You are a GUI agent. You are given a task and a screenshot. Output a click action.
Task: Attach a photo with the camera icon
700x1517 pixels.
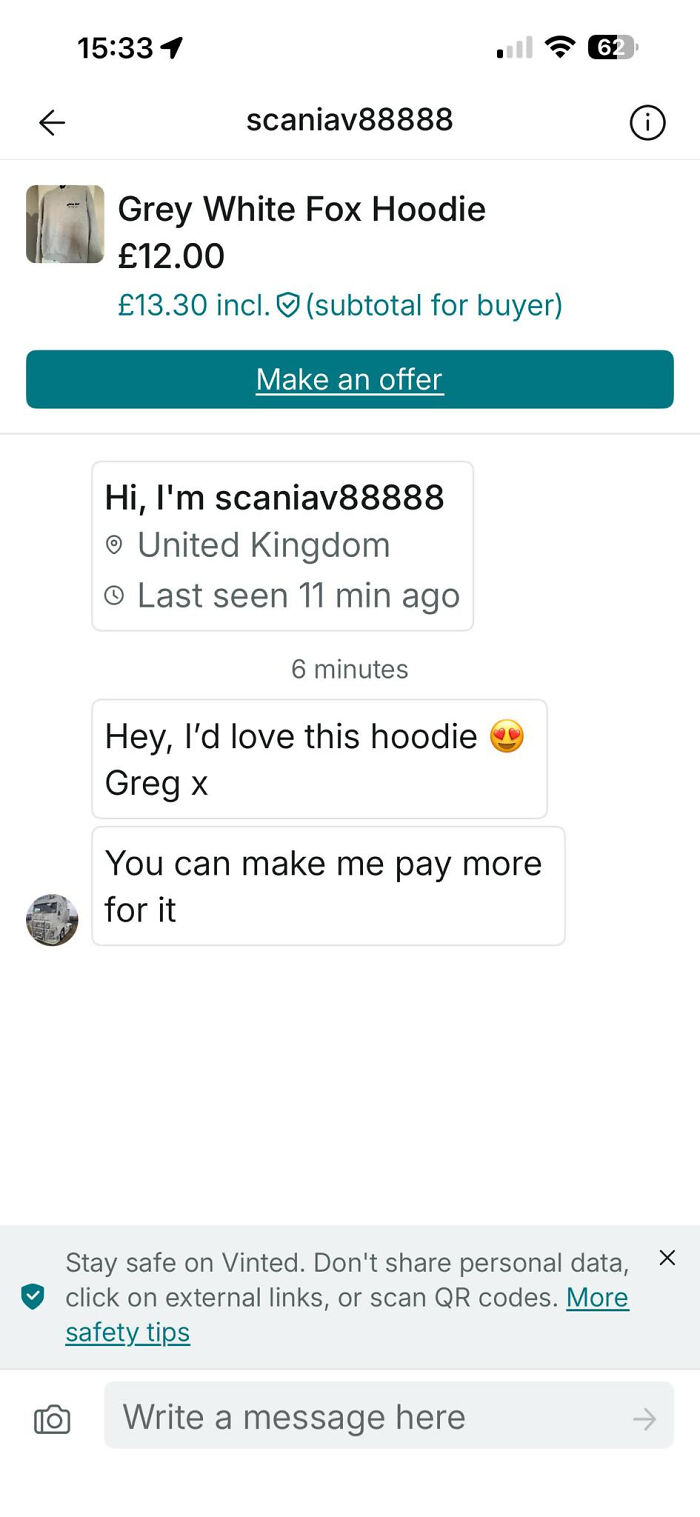click(x=52, y=1418)
